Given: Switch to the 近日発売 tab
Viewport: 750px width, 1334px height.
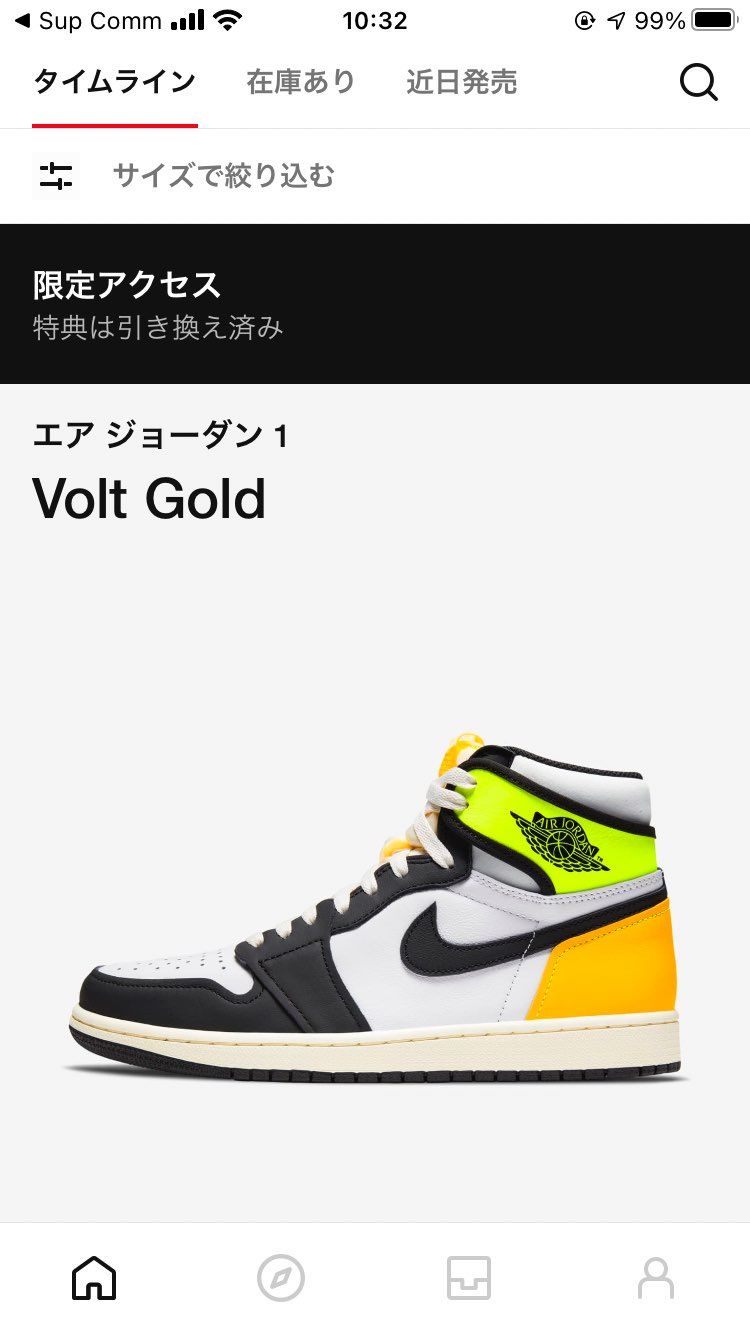Looking at the screenshot, I should [x=461, y=83].
